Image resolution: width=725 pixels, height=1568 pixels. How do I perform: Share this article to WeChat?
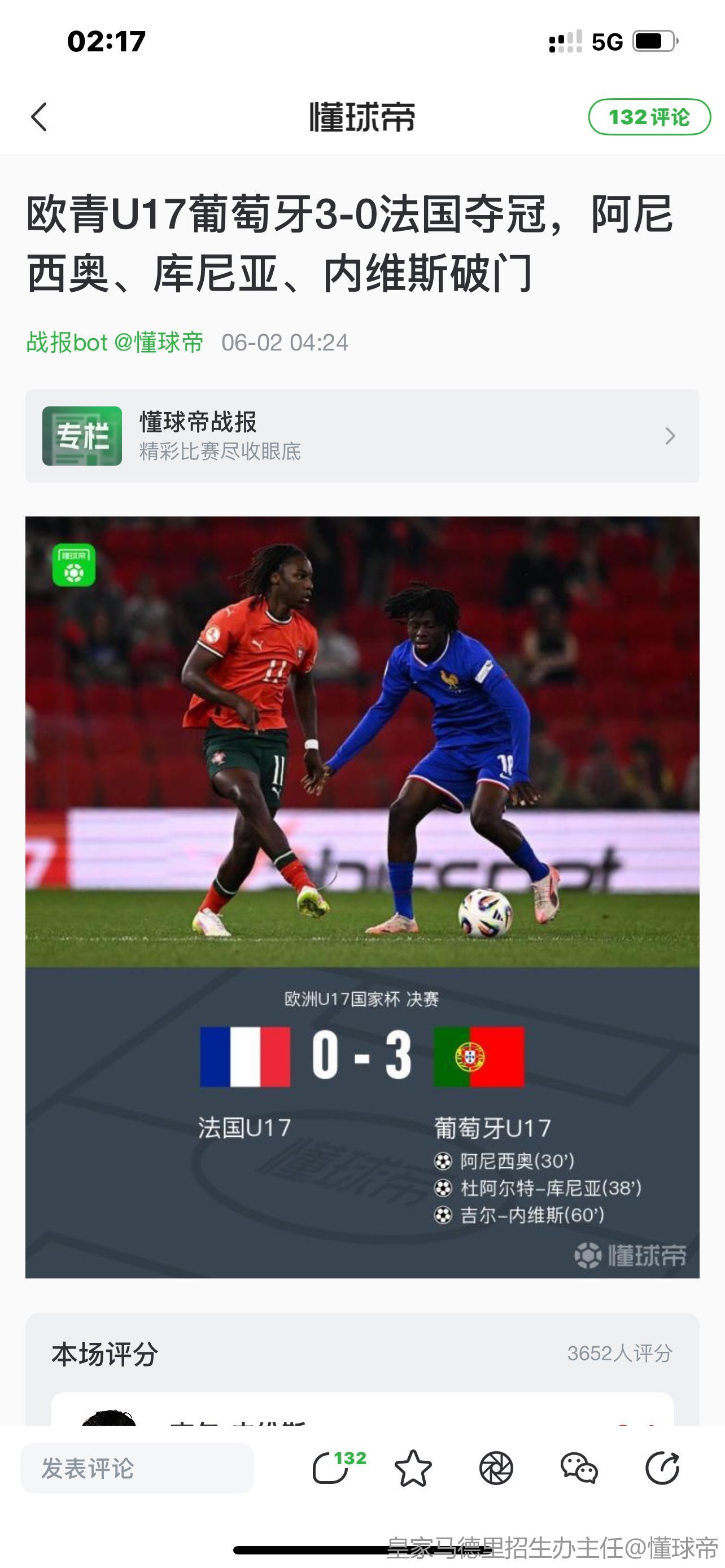coord(579,1468)
